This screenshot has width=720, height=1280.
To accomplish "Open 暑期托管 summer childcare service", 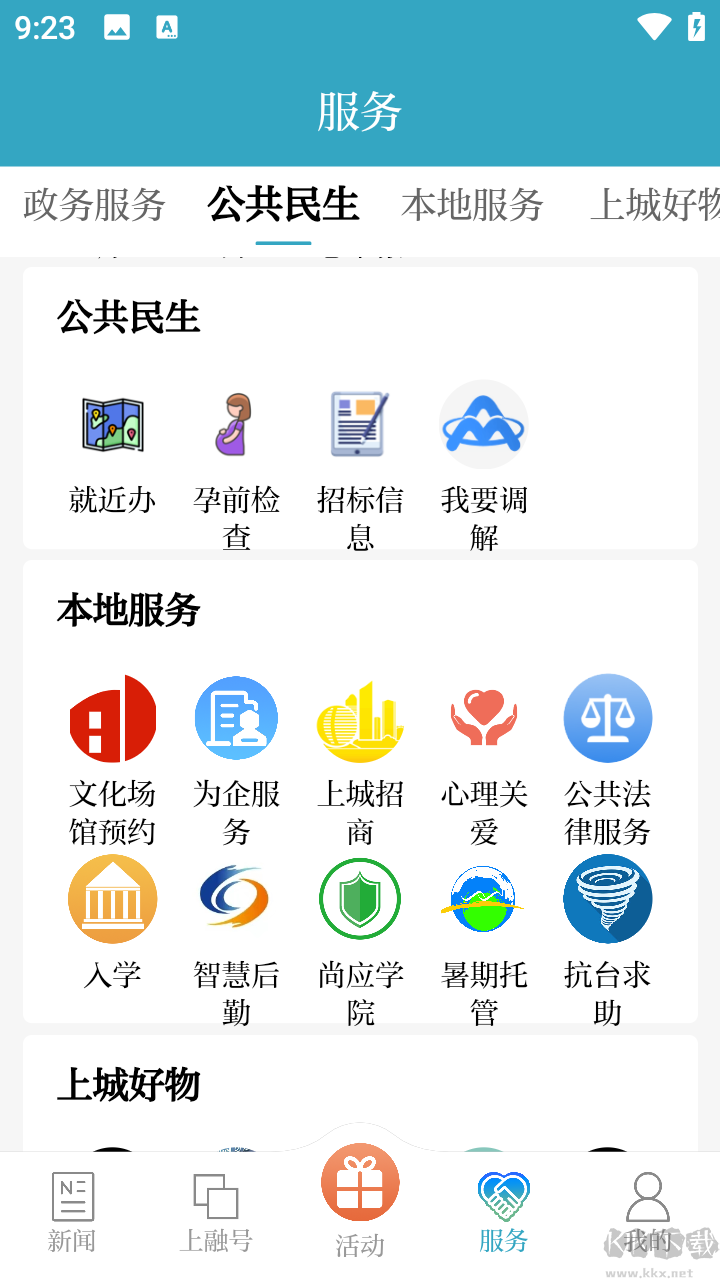I will [x=484, y=899].
